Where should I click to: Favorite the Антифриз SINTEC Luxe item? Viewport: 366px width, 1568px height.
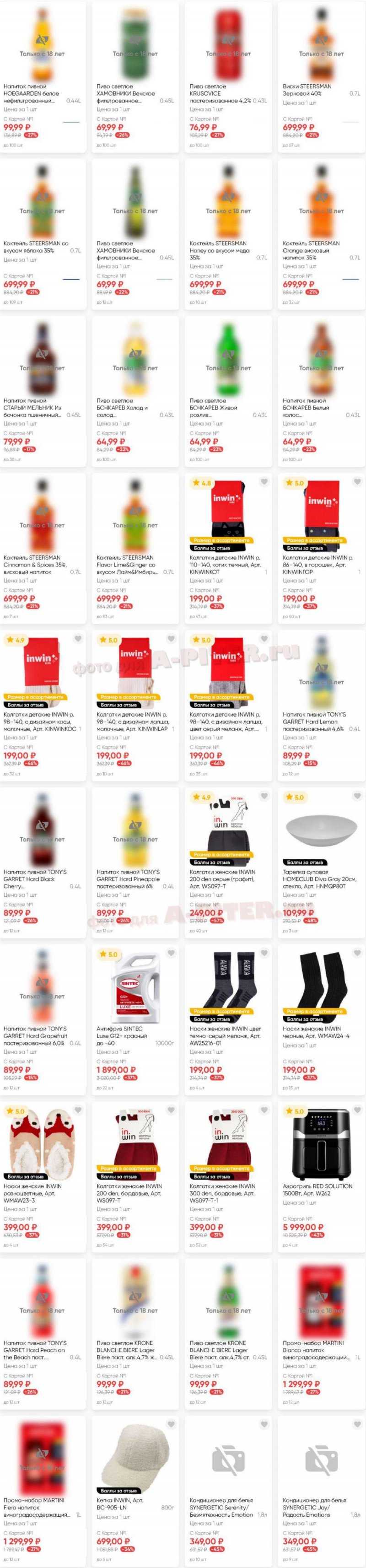pyautogui.click(x=171, y=953)
